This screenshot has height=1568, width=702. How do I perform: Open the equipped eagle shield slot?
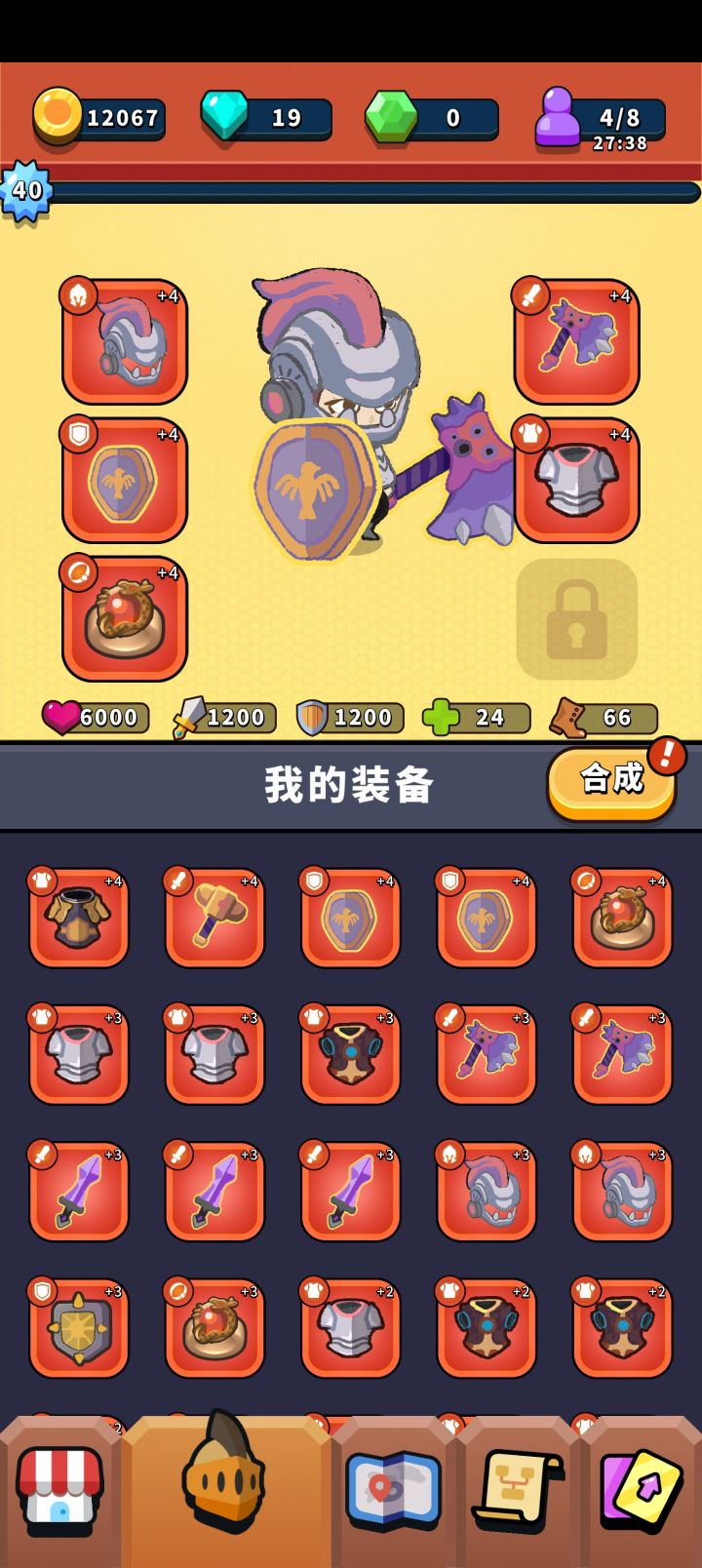[124, 481]
